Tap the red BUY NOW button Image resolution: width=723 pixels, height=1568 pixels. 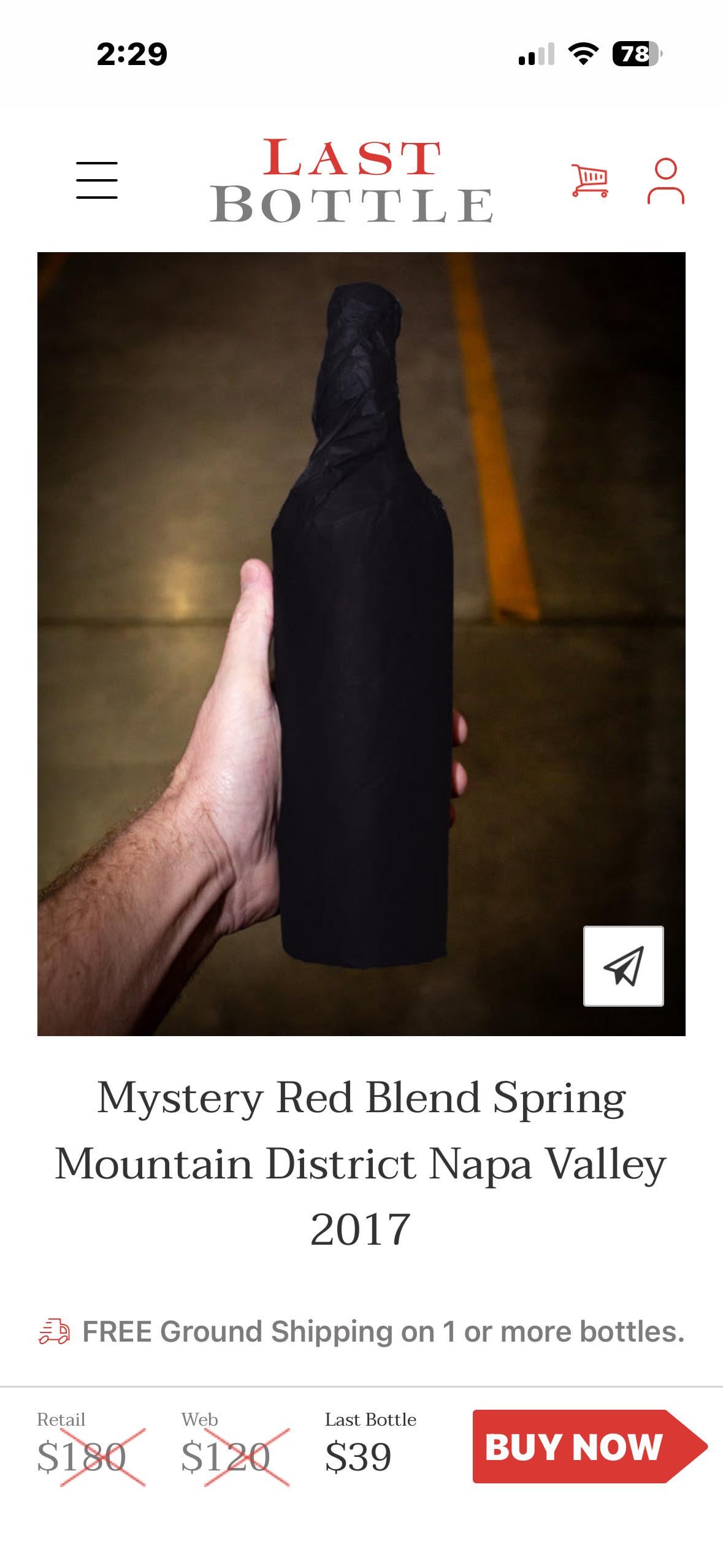tap(583, 1447)
